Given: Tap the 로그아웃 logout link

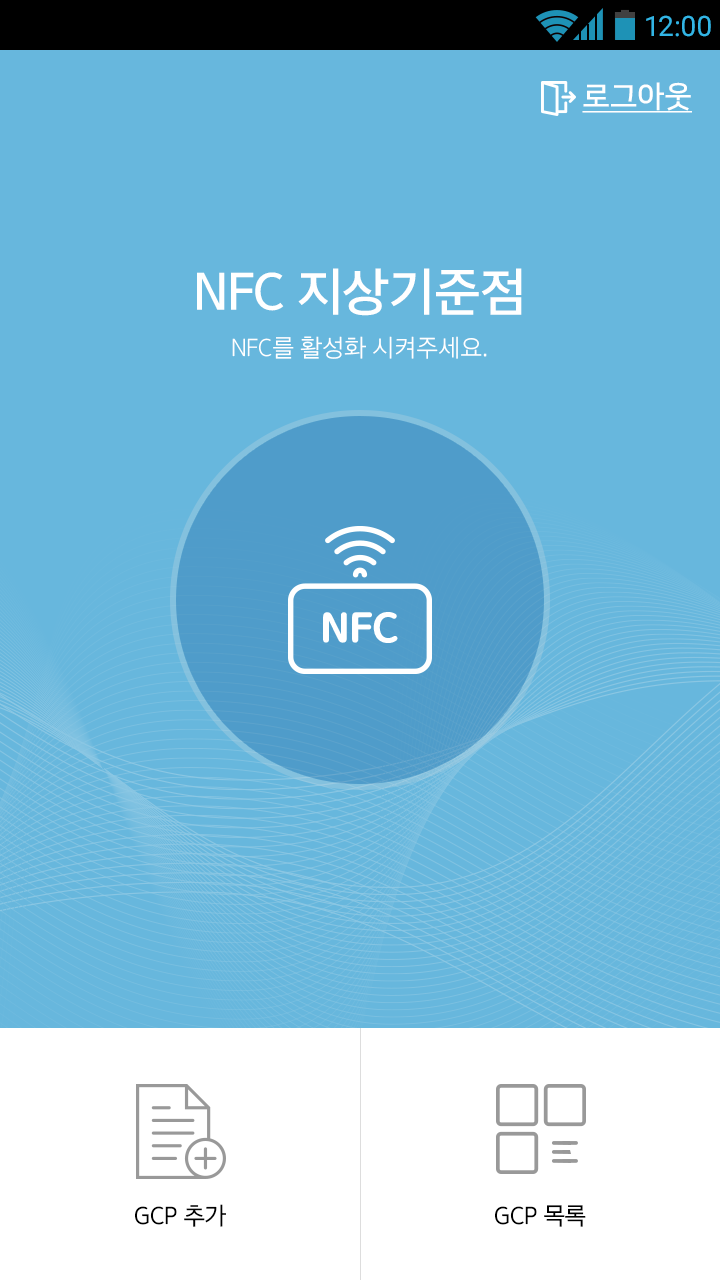Looking at the screenshot, I should [x=618, y=97].
